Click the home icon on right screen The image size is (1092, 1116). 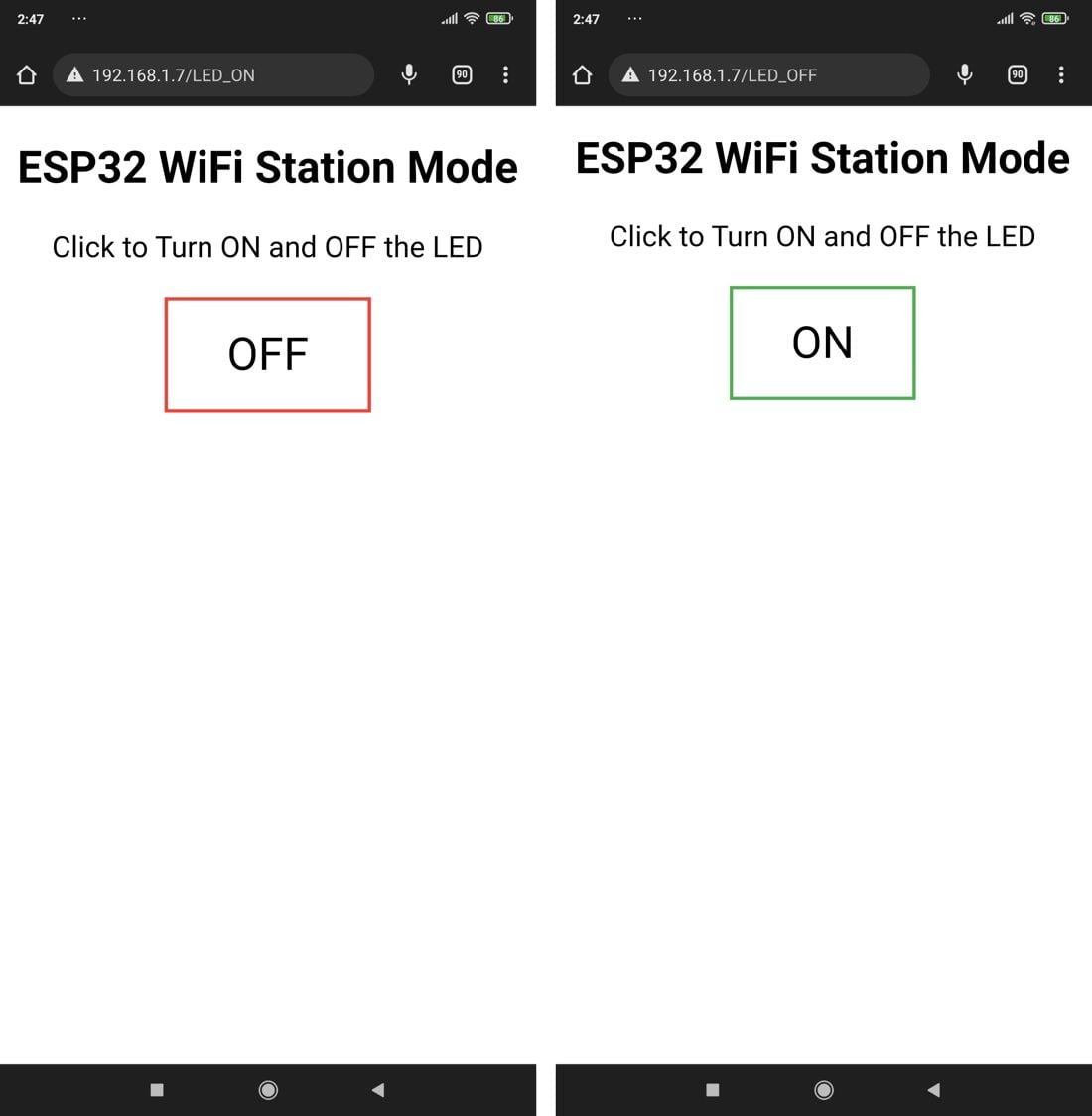point(581,74)
